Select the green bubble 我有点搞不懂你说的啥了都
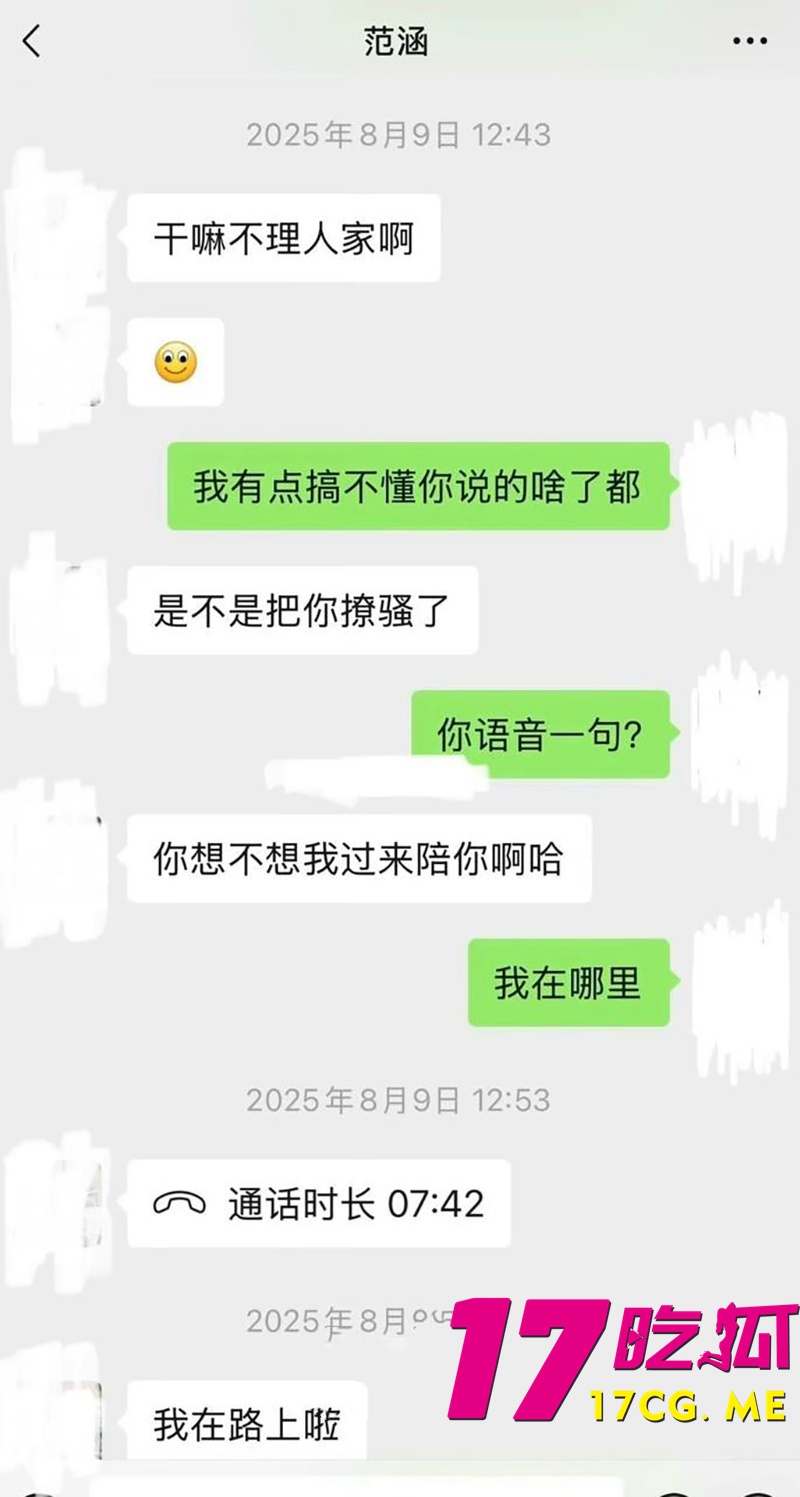The image size is (800, 1497). coord(418,487)
